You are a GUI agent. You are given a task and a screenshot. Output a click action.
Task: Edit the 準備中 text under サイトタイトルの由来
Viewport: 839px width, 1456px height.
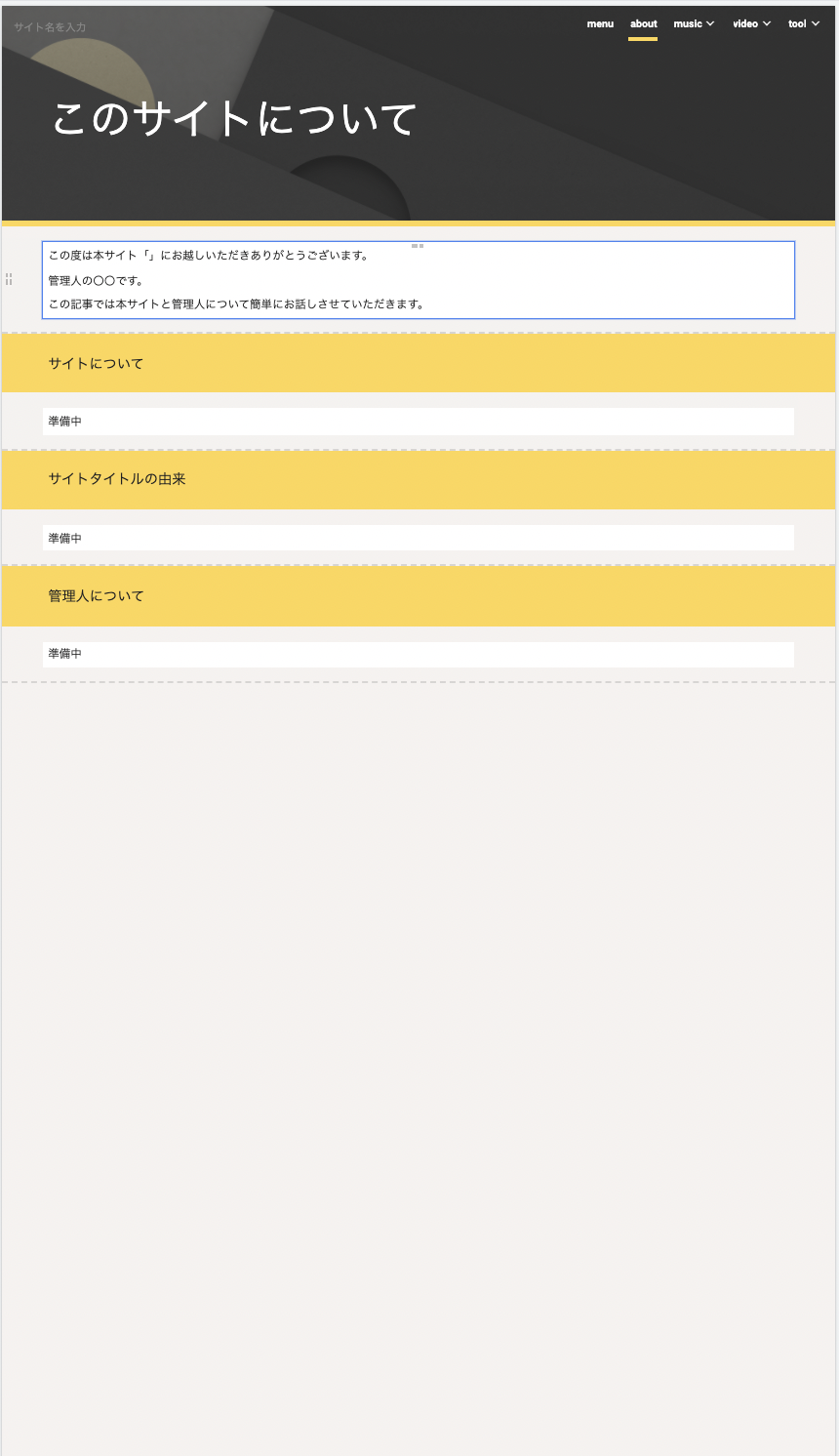pyautogui.click(x=418, y=539)
